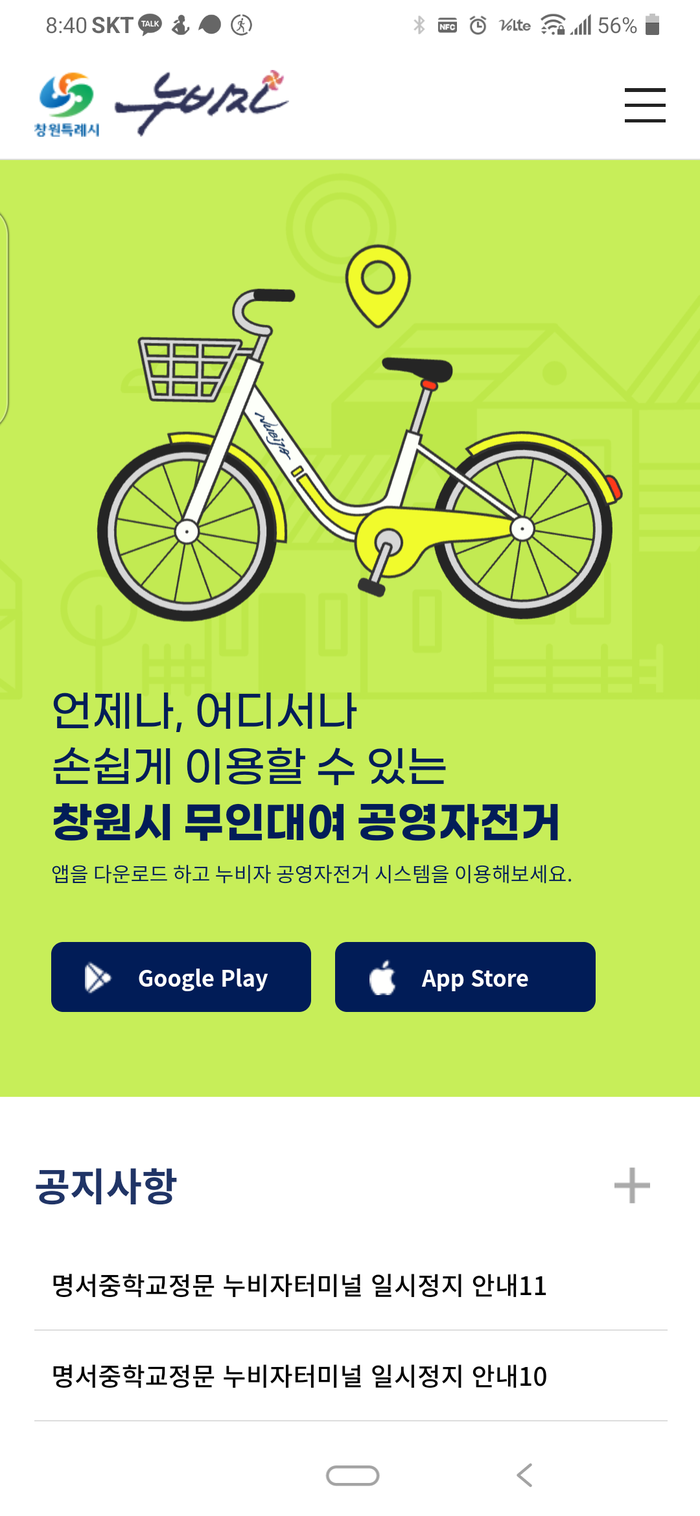Open notice 일시정지 안내11
Viewport: 700px width, 1516px height.
[x=300, y=1285]
